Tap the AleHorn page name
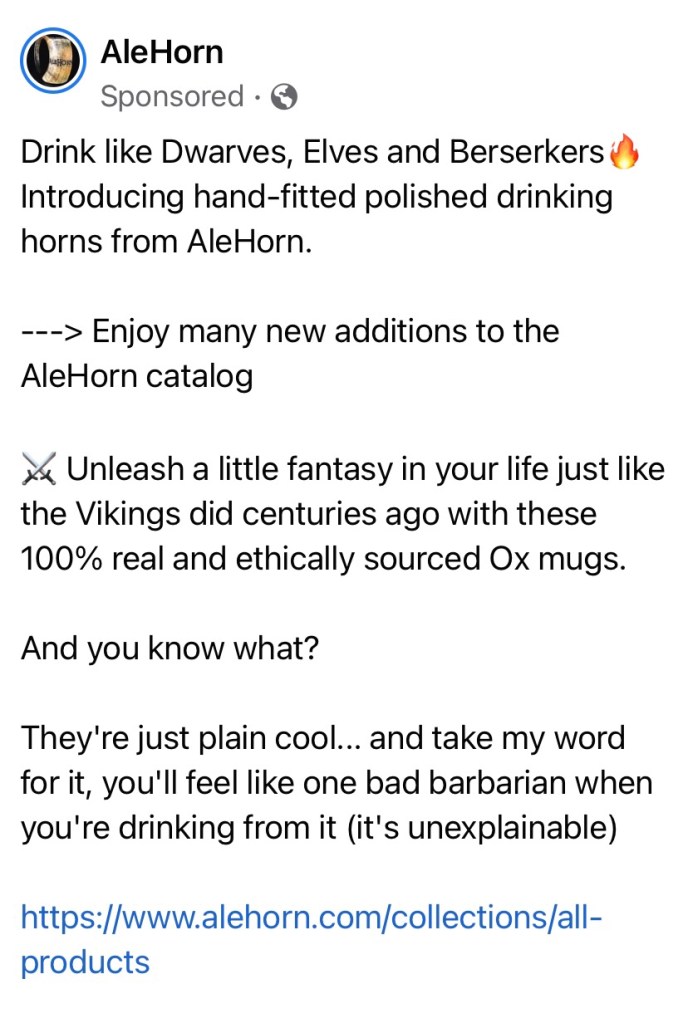The height and width of the screenshot is (1023, 688). point(162,52)
